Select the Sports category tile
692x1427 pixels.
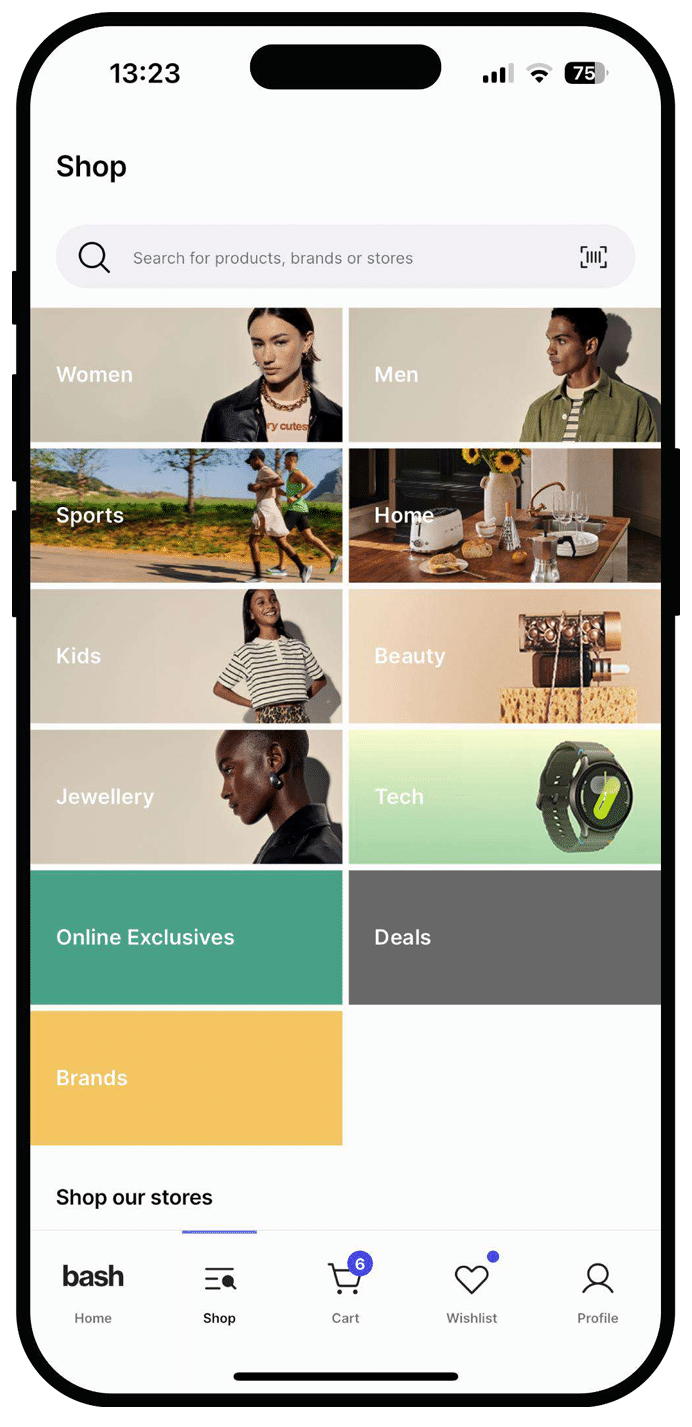186,516
